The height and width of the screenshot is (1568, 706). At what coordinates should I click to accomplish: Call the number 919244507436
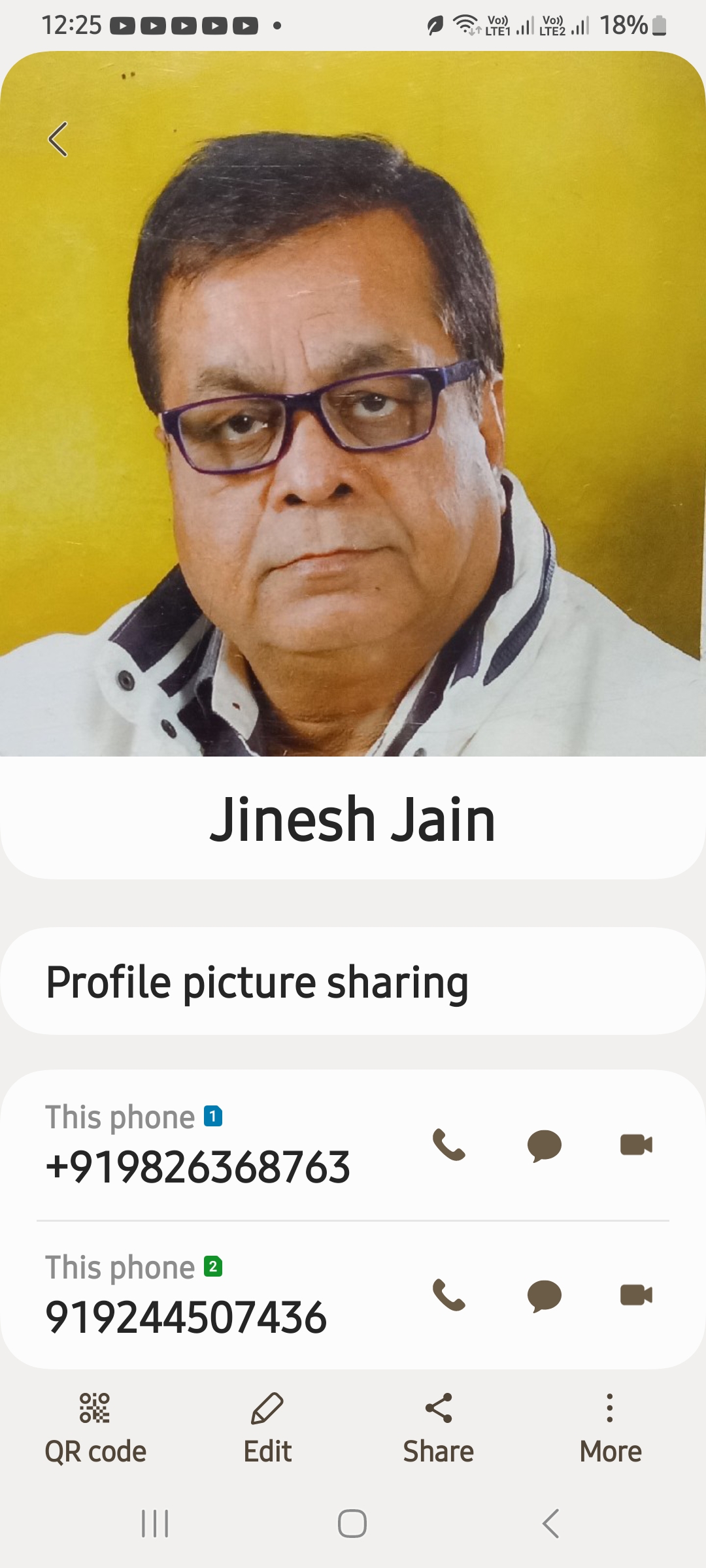(448, 1295)
